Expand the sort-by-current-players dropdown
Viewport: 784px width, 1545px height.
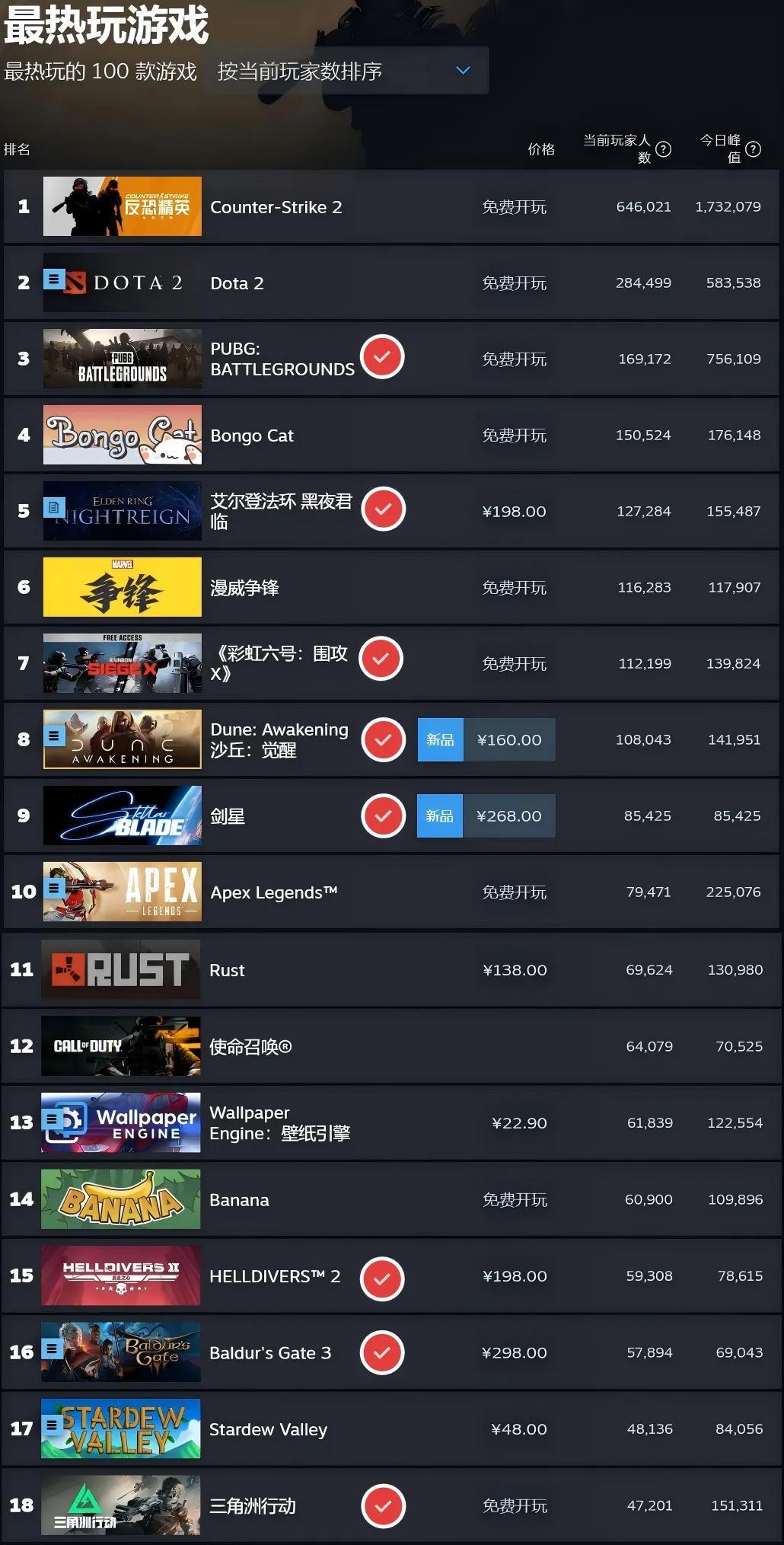(346, 71)
